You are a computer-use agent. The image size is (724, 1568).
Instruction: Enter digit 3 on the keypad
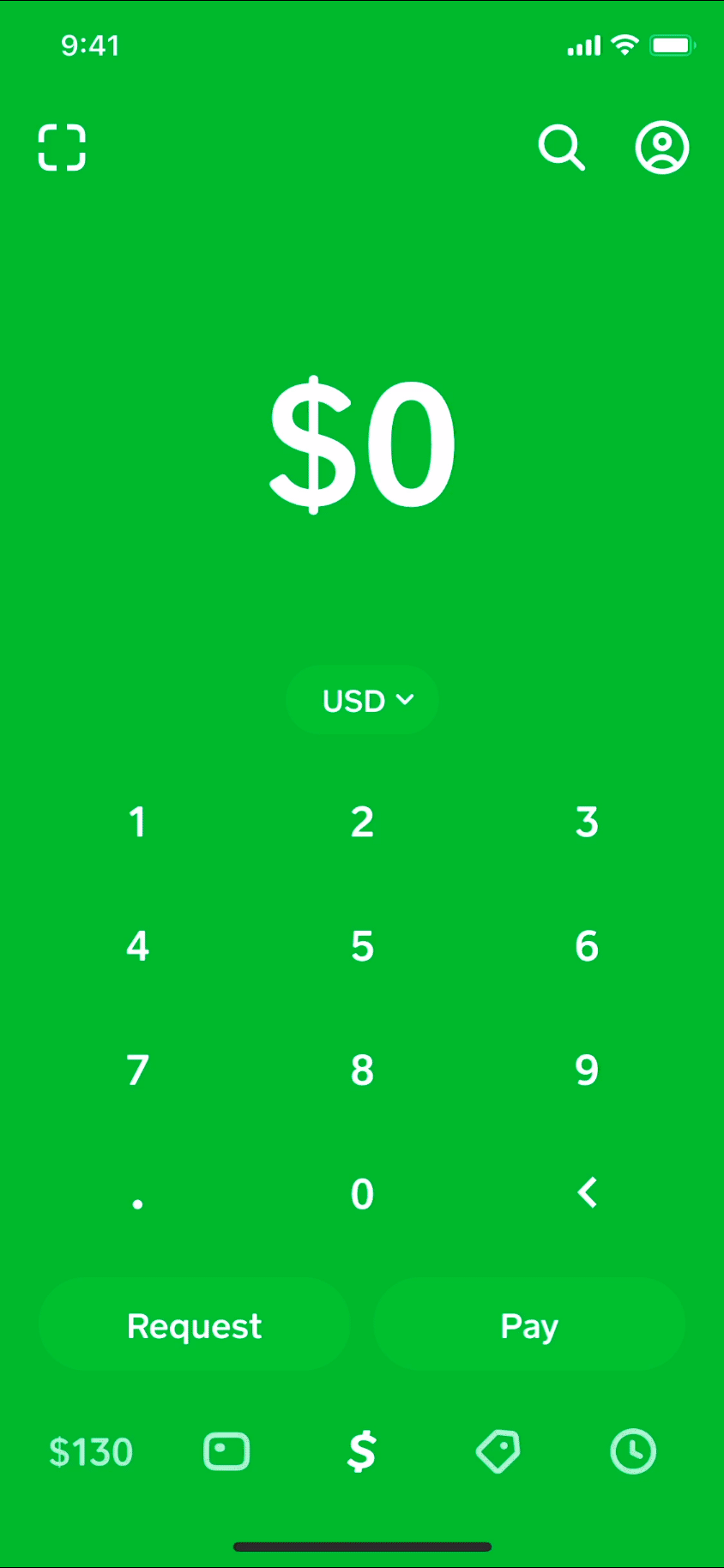click(587, 822)
